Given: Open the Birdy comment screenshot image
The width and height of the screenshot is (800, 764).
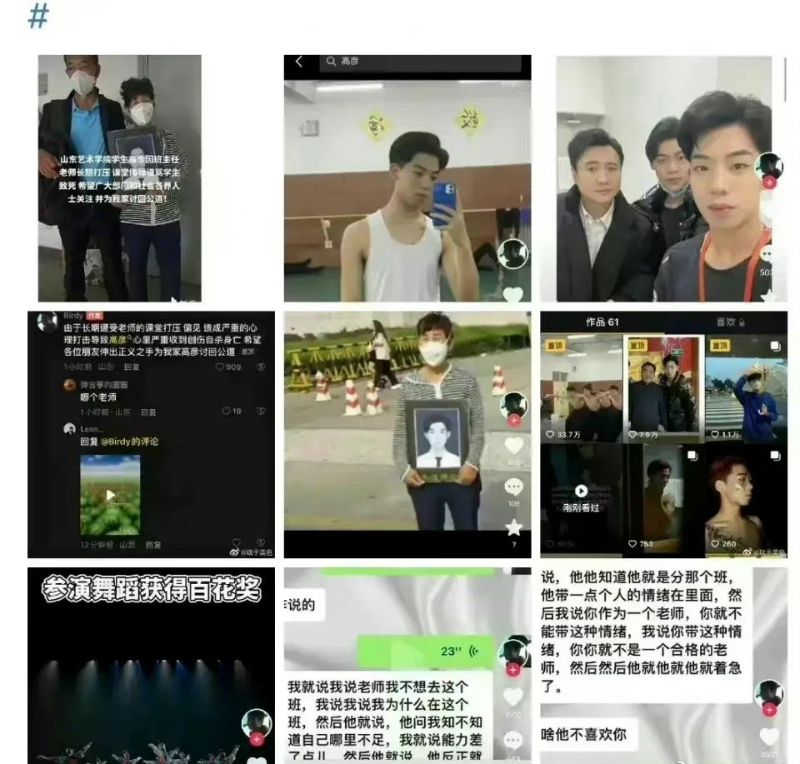Looking at the screenshot, I should coord(151,433).
